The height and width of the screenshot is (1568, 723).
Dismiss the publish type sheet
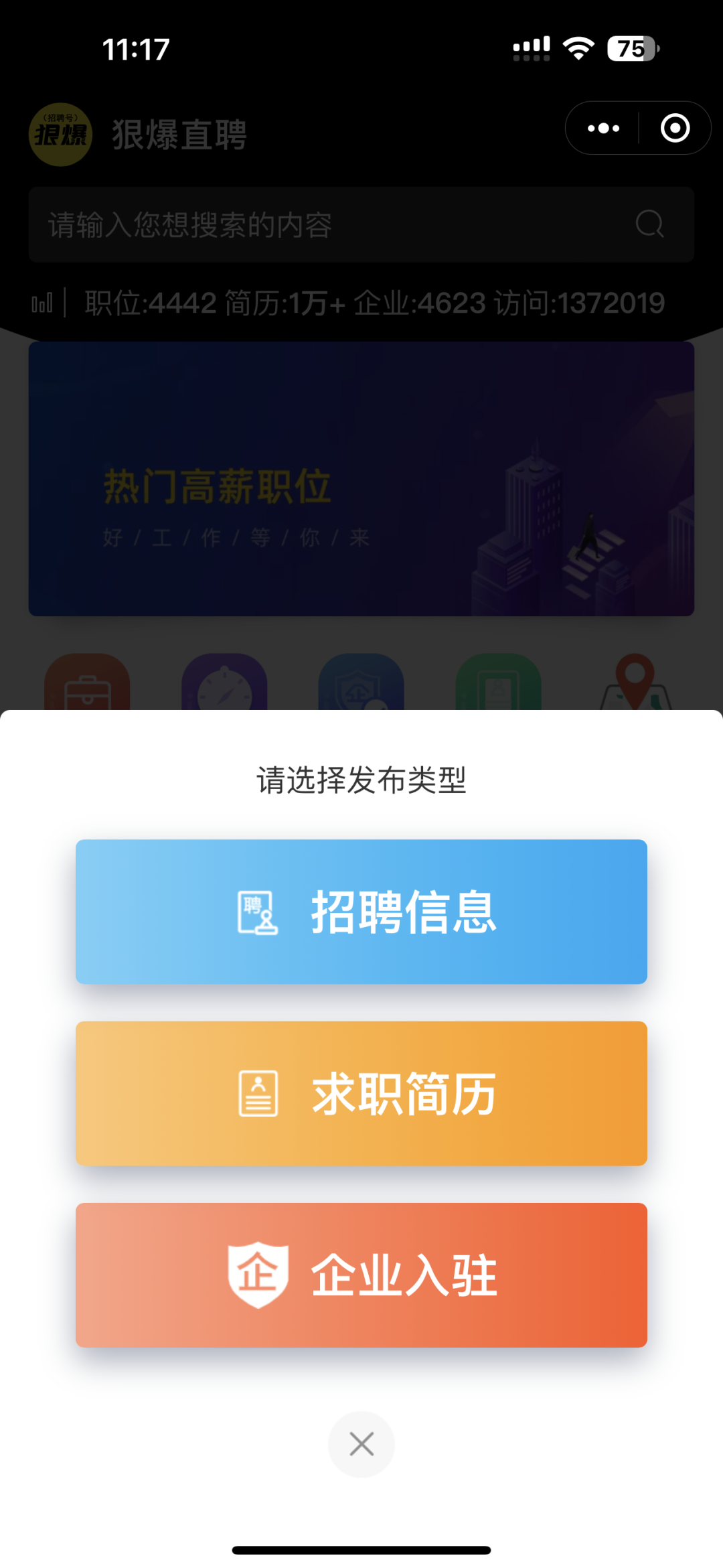tap(361, 1444)
